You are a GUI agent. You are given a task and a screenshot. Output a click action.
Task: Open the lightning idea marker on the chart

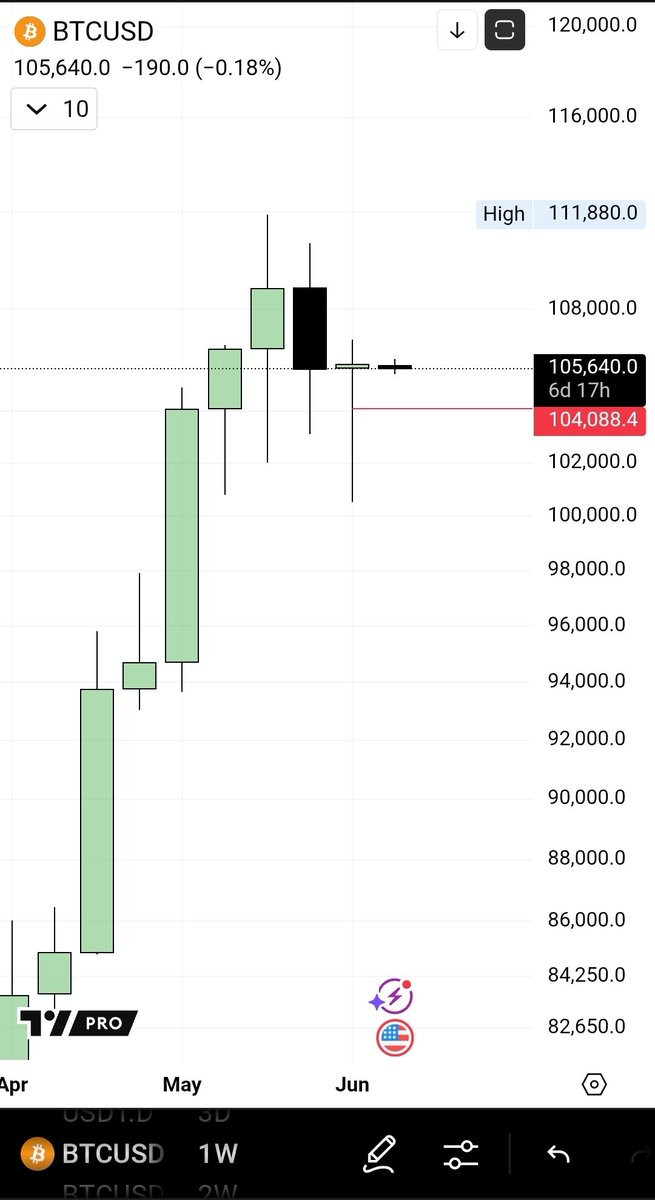392,996
